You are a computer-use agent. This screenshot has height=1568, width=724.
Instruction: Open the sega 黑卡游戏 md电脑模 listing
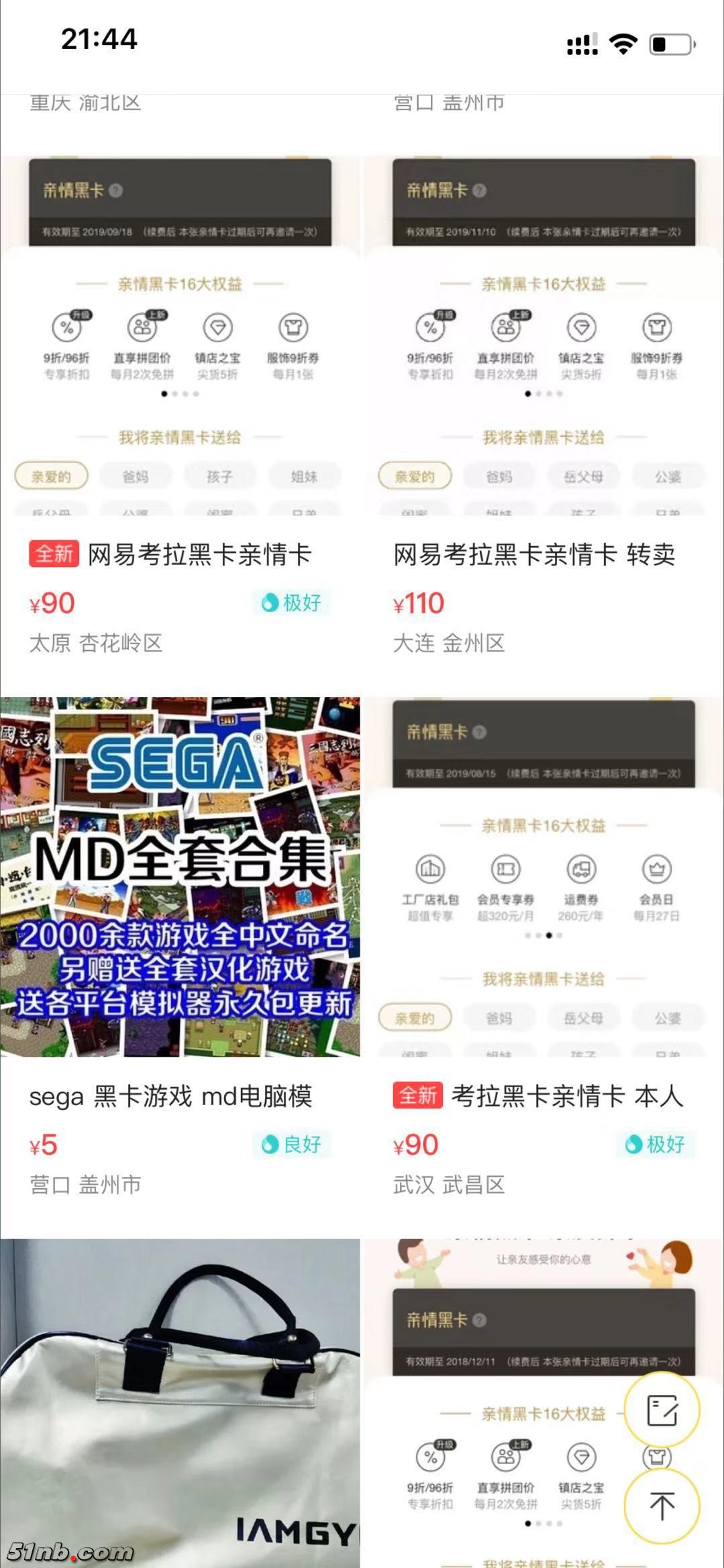pyautogui.click(x=180, y=876)
